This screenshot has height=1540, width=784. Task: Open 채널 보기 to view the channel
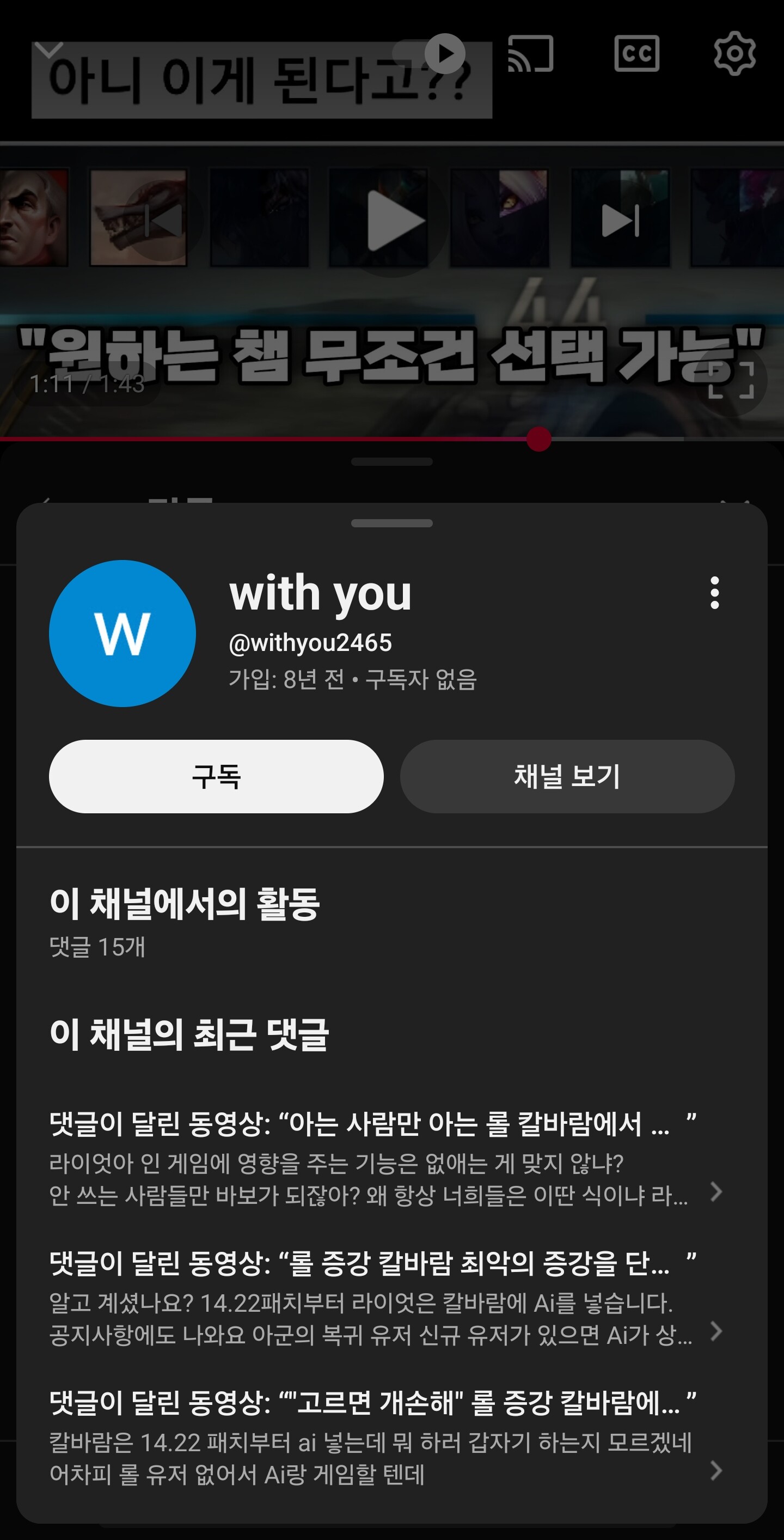click(566, 776)
